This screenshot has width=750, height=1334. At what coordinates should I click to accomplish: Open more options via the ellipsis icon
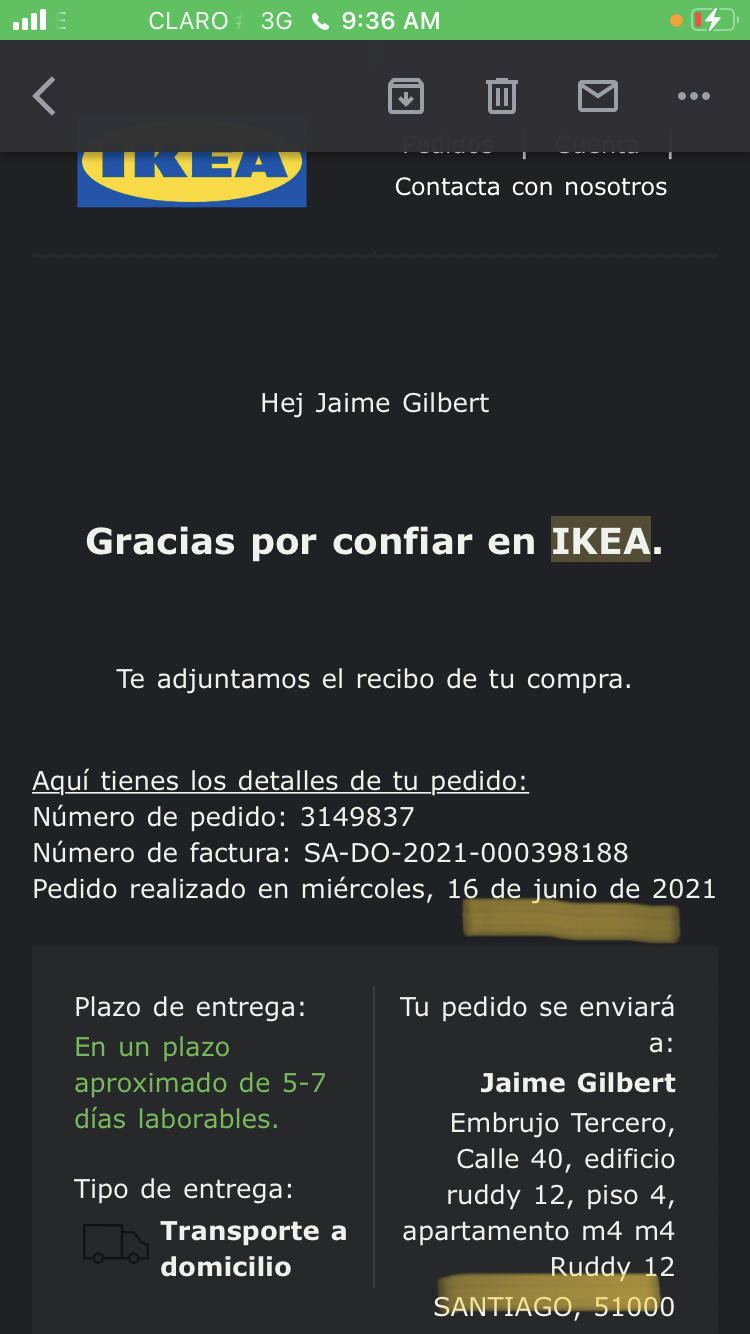pyautogui.click(x=694, y=96)
